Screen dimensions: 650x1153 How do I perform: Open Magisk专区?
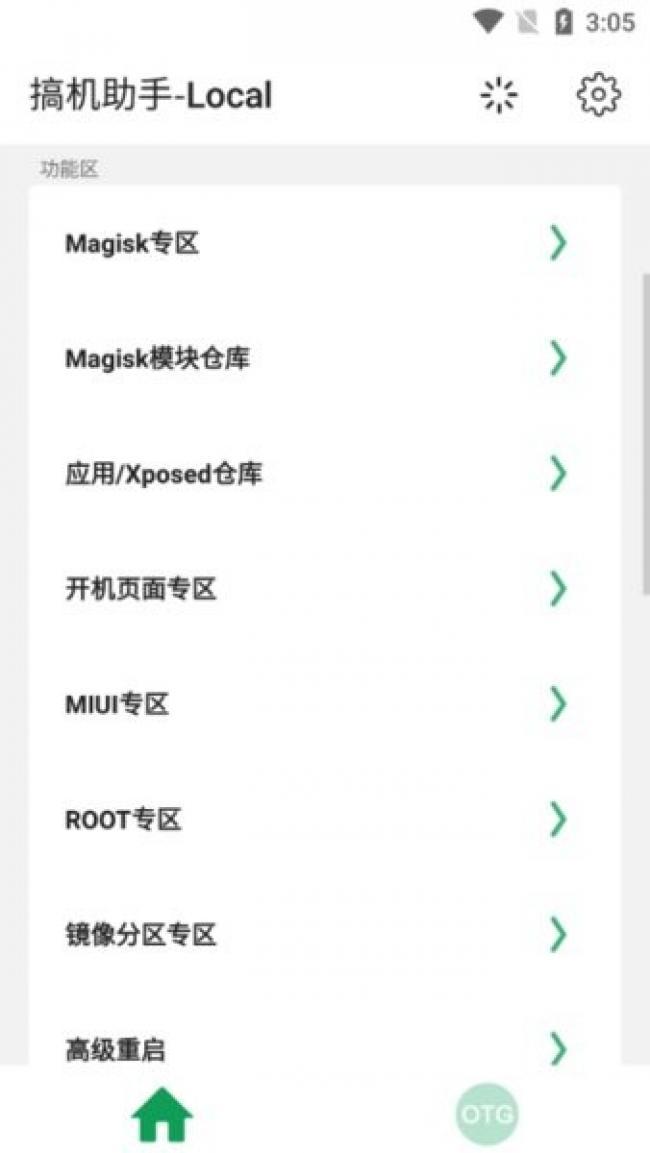pos(324,243)
